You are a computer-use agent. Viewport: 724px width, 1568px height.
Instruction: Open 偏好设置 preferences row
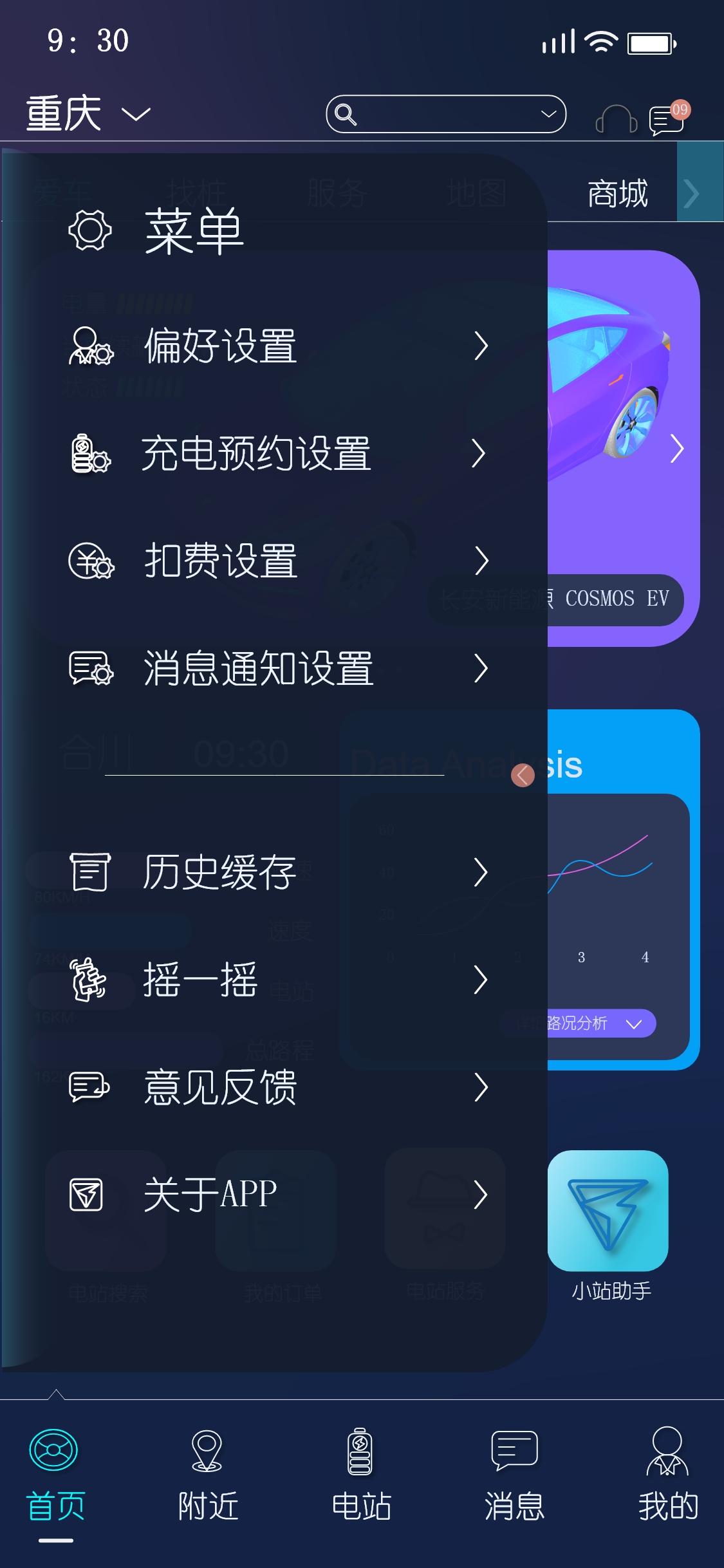[277, 346]
